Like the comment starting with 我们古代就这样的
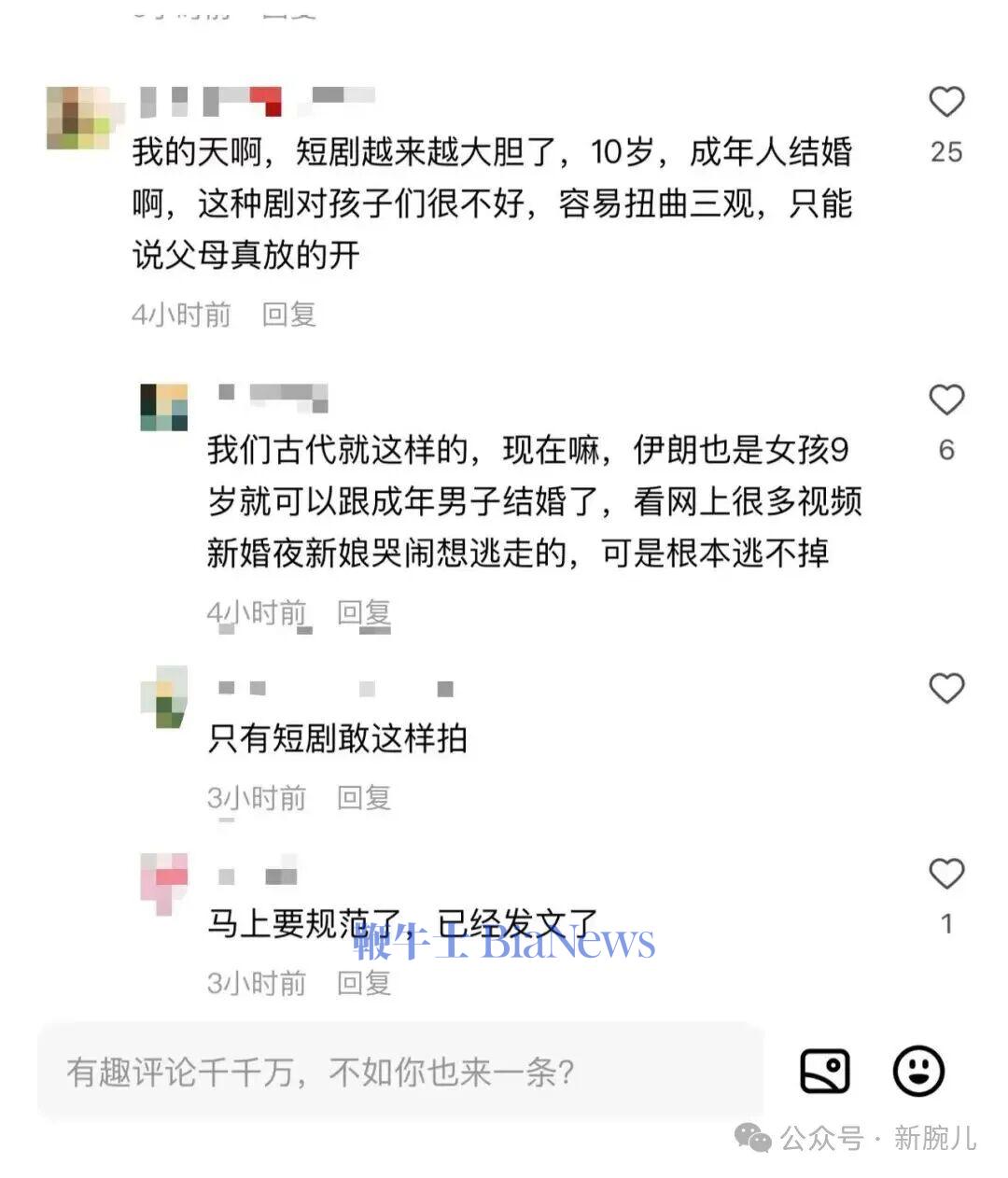1008x1178 pixels. point(945,400)
